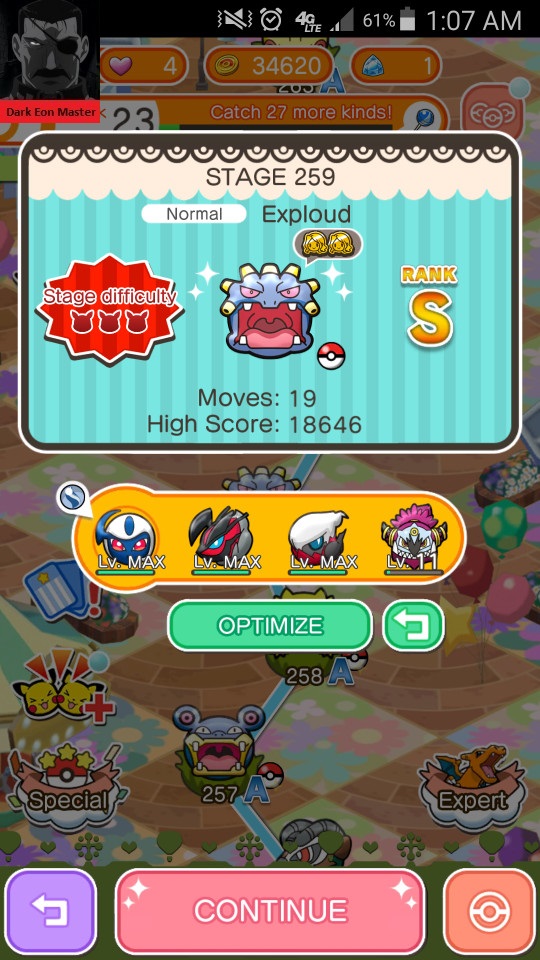
Task: Tap CONTINUE to start the stage
Action: coord(270,910)
